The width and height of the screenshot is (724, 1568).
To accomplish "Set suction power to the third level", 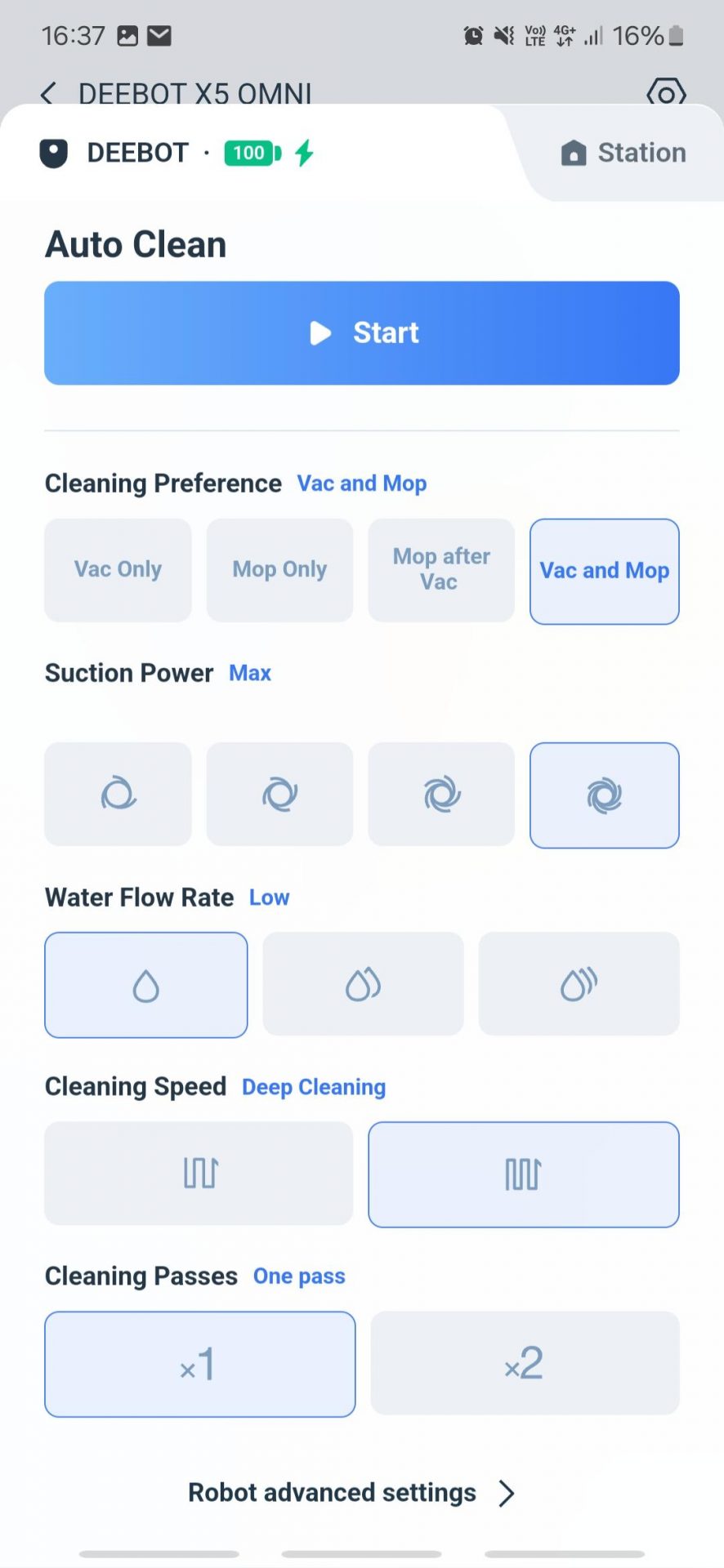I will (441, 794).
